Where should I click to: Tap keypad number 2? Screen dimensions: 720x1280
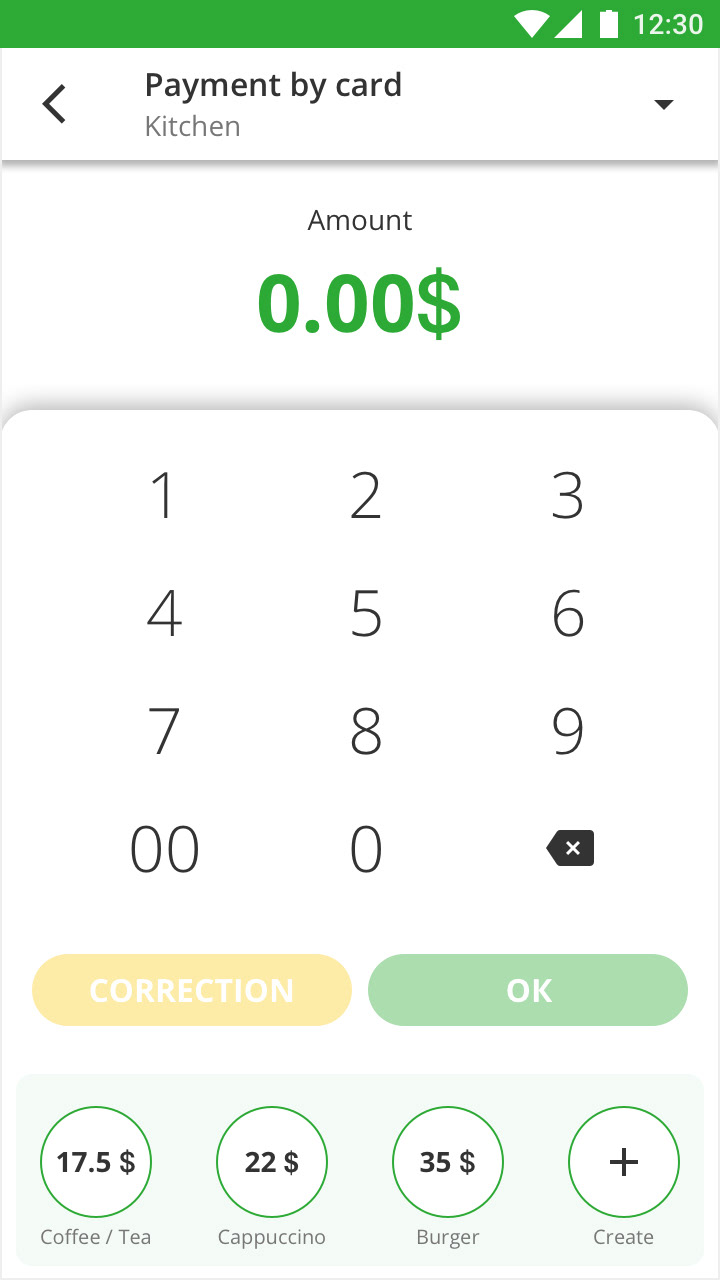coord(366,496)
